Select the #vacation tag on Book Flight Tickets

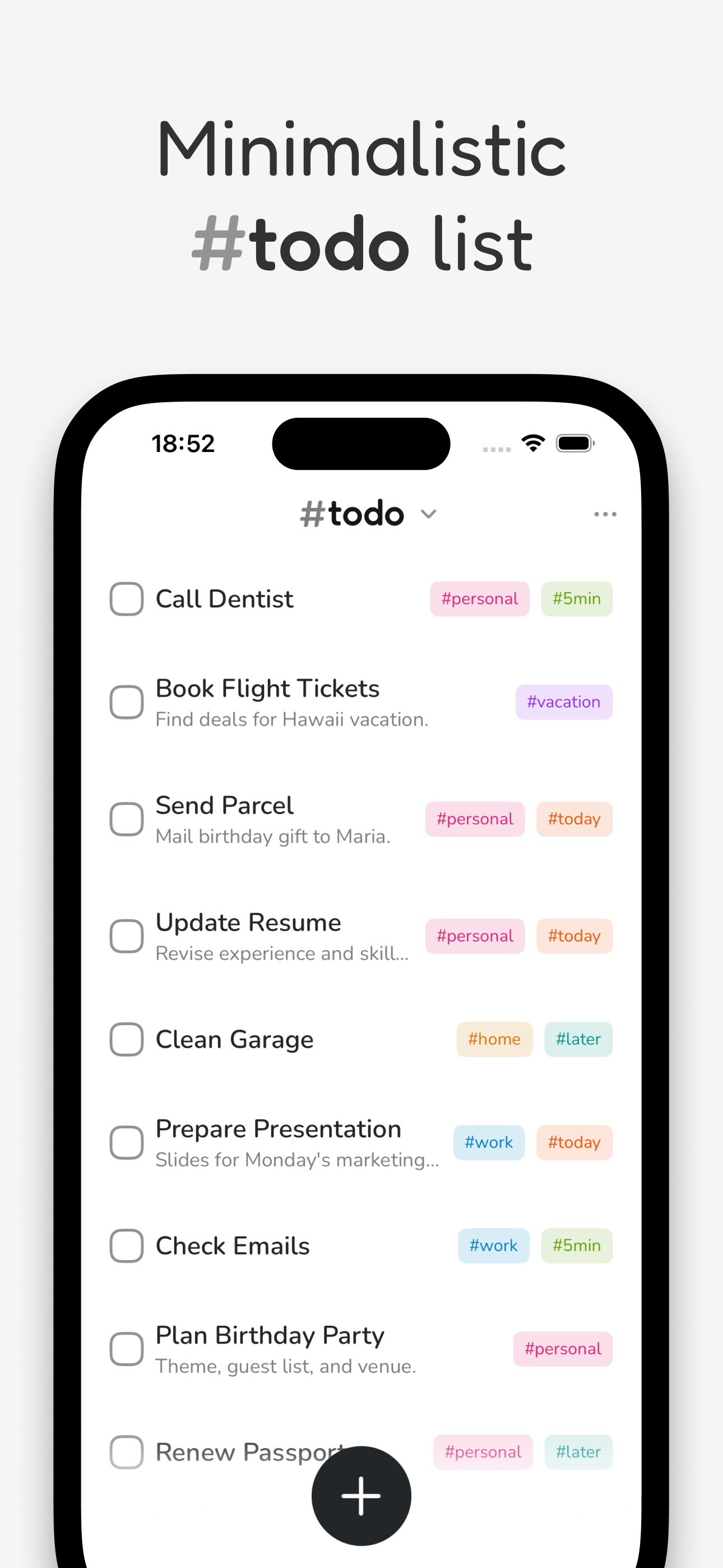click(564, 702)
